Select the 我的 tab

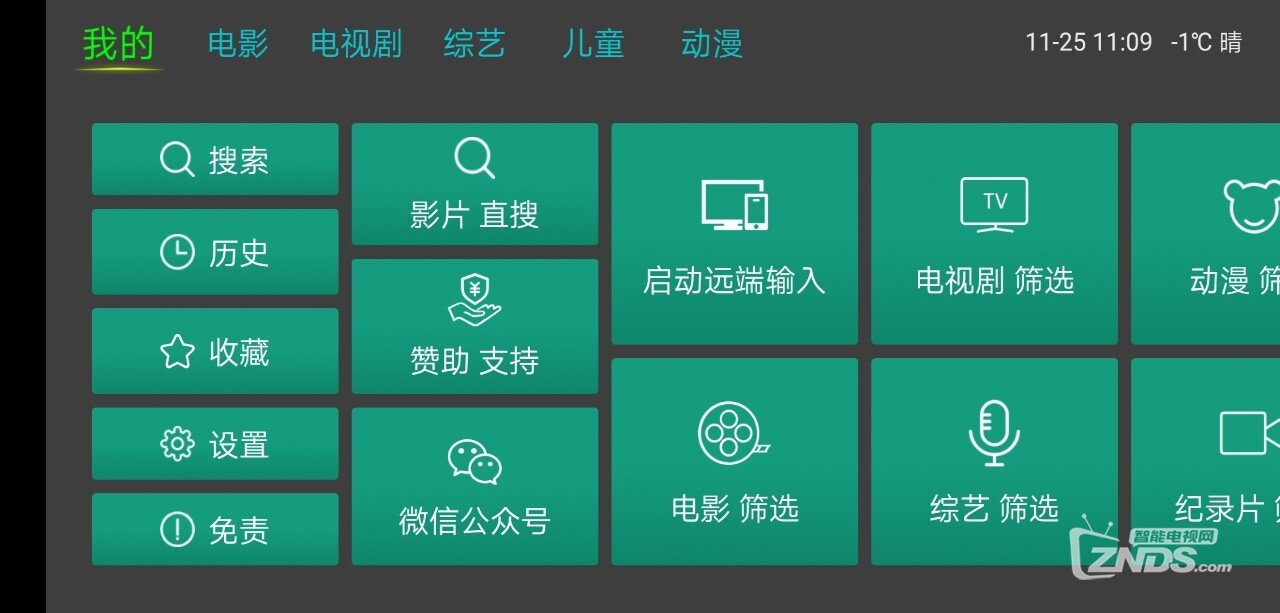tap(118, 44)
